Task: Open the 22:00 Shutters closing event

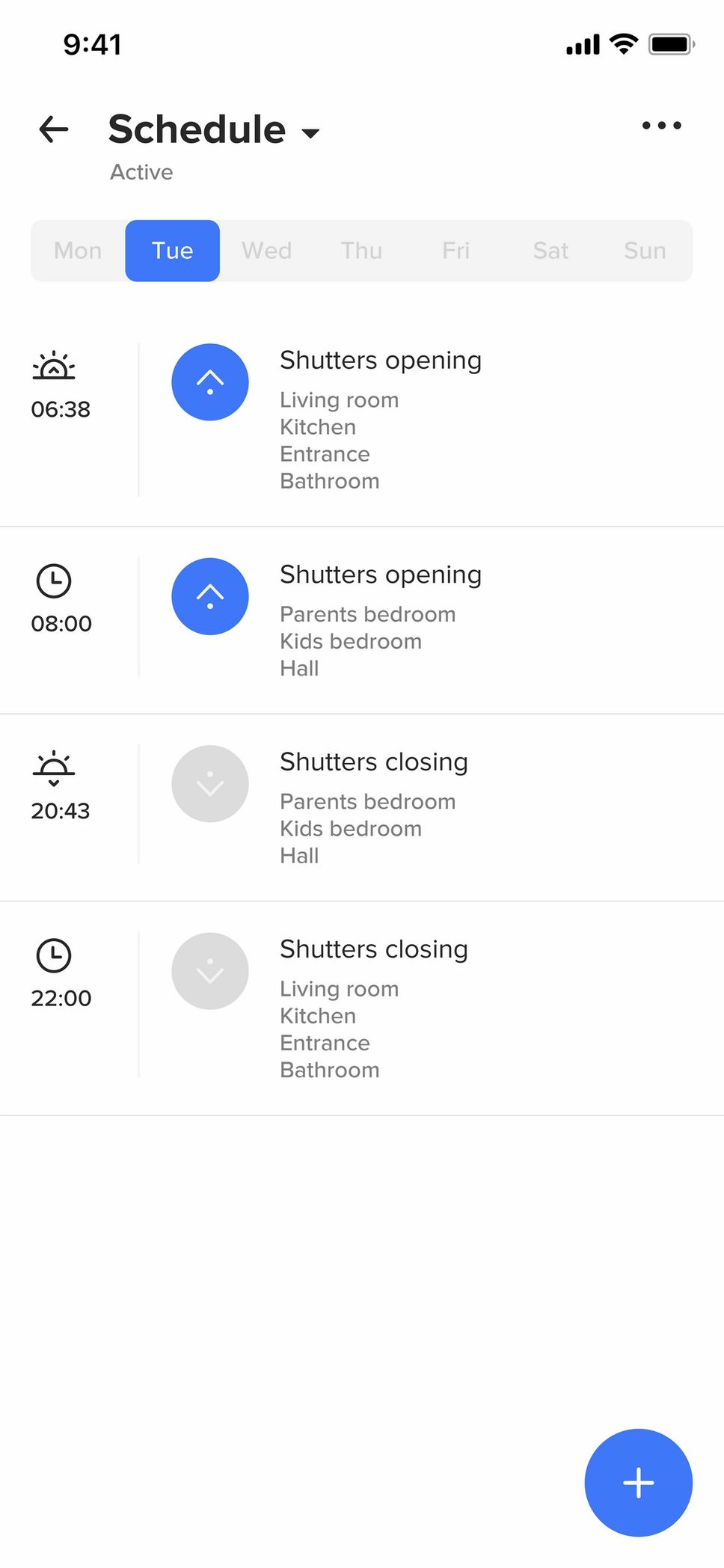Action: (362, 1008)
